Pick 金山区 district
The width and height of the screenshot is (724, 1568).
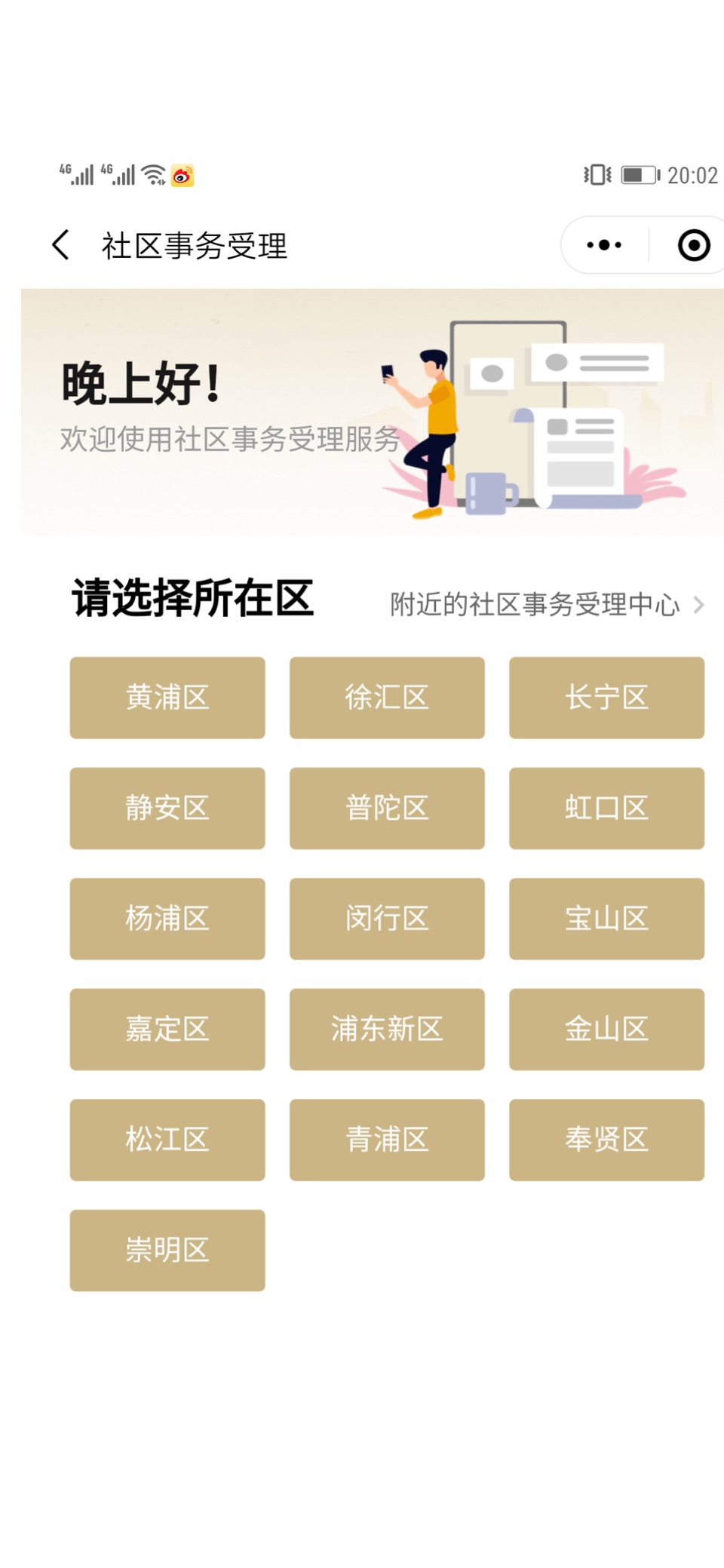click(606, 1029)
